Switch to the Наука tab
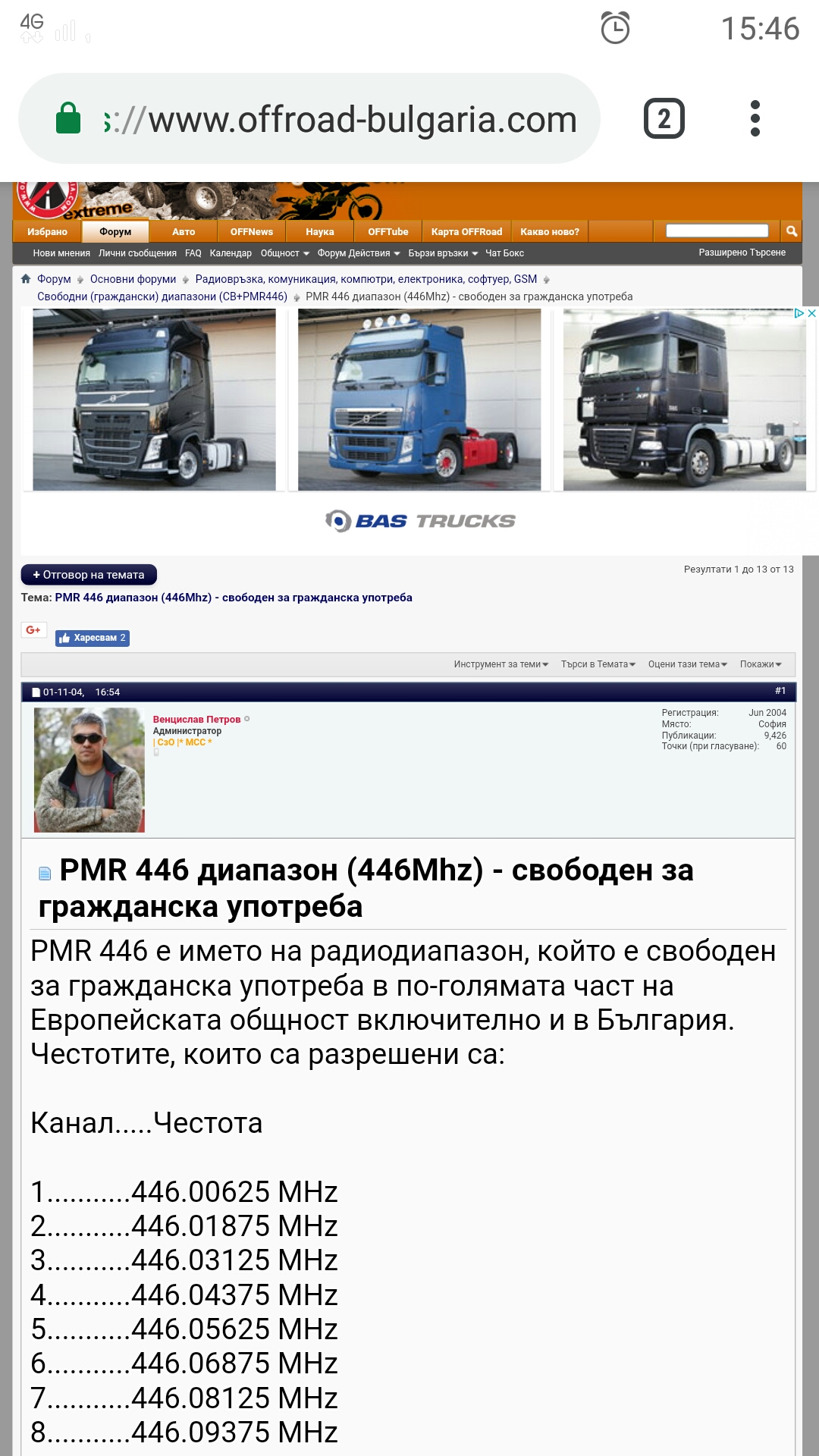Image resolution: width=819 pixels, height=1456 pixels. tap(319, 232)
